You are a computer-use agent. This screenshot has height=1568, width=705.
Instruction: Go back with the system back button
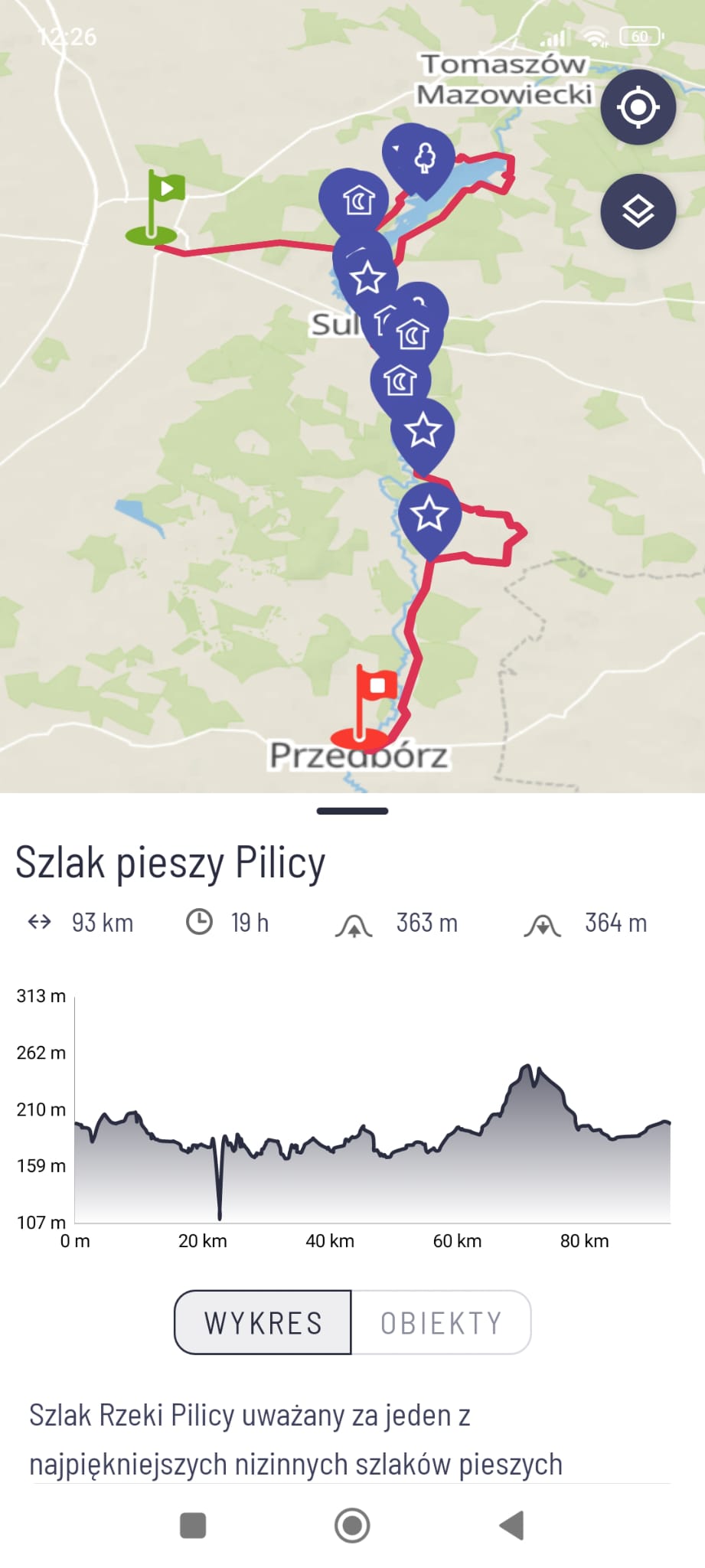[511, 1525]
